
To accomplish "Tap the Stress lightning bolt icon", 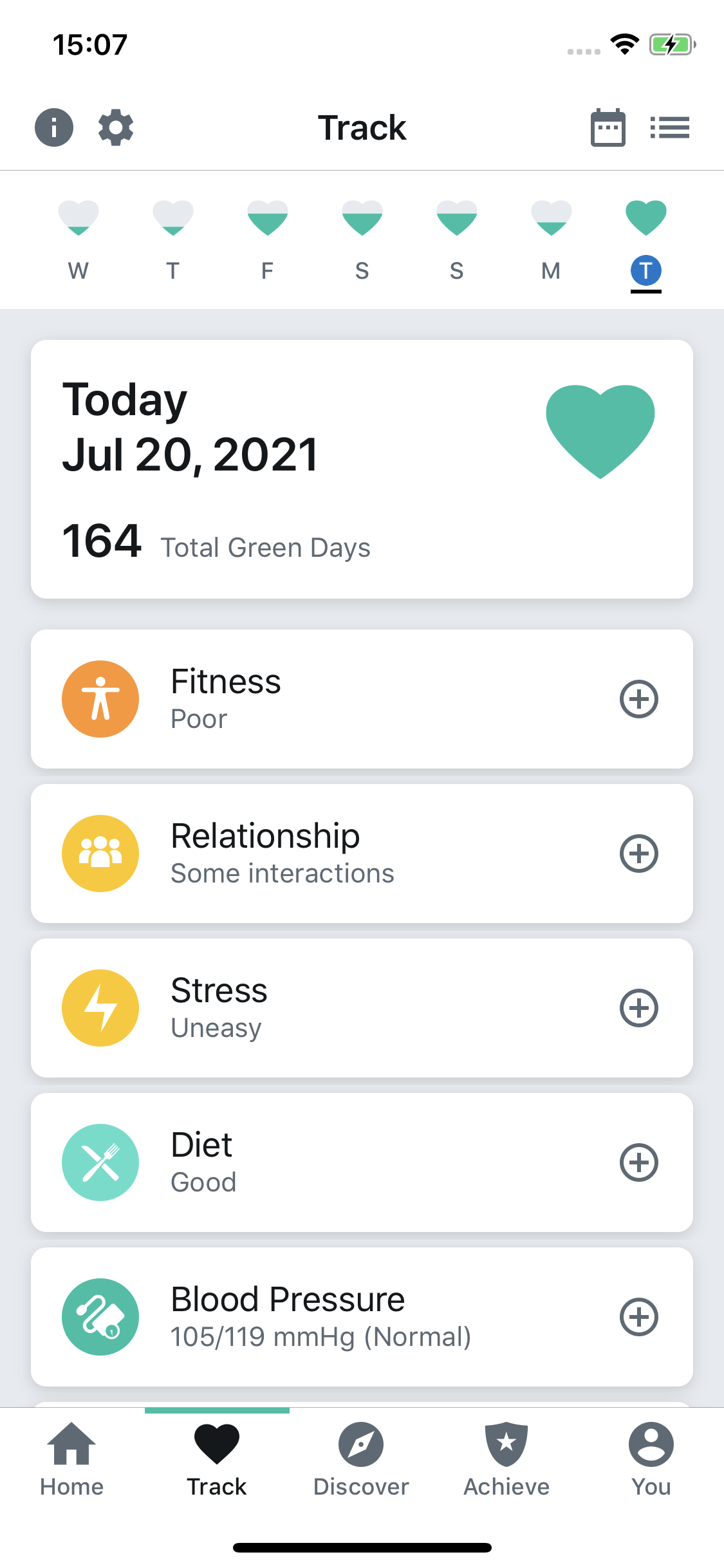I will [100, 1008].
